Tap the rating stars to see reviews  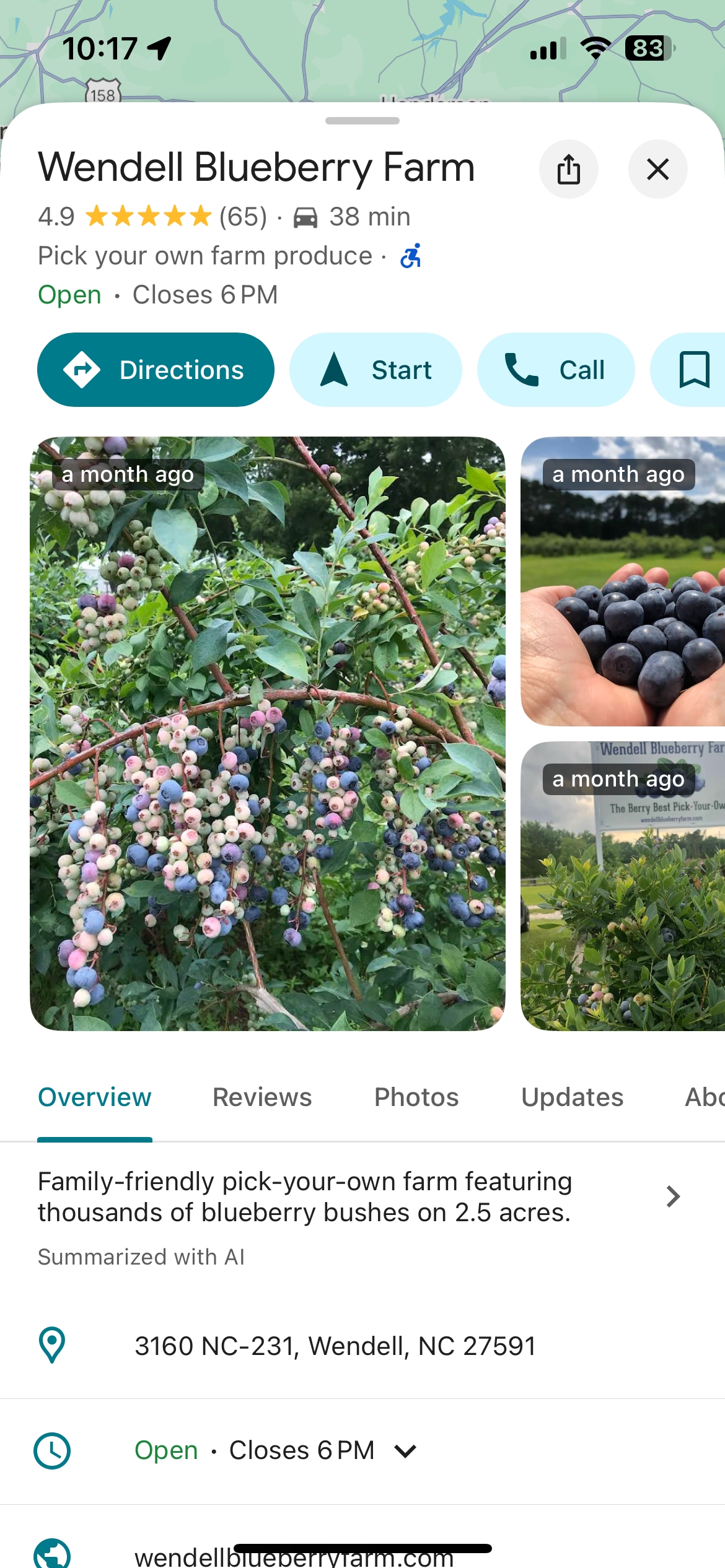(x=149, y=217)
